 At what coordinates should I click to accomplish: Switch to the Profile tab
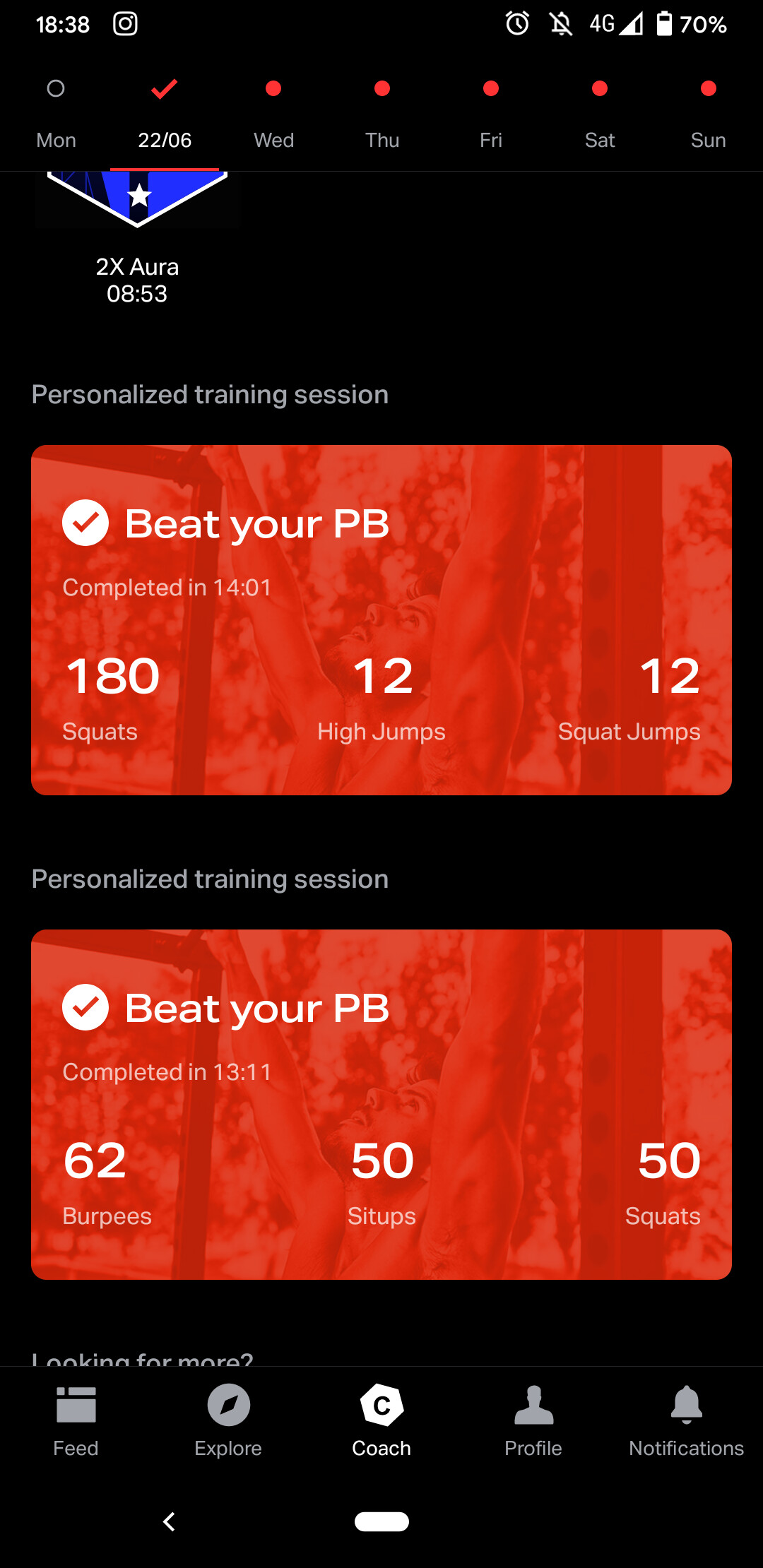pyautogui.click(x=533, y=1421)
